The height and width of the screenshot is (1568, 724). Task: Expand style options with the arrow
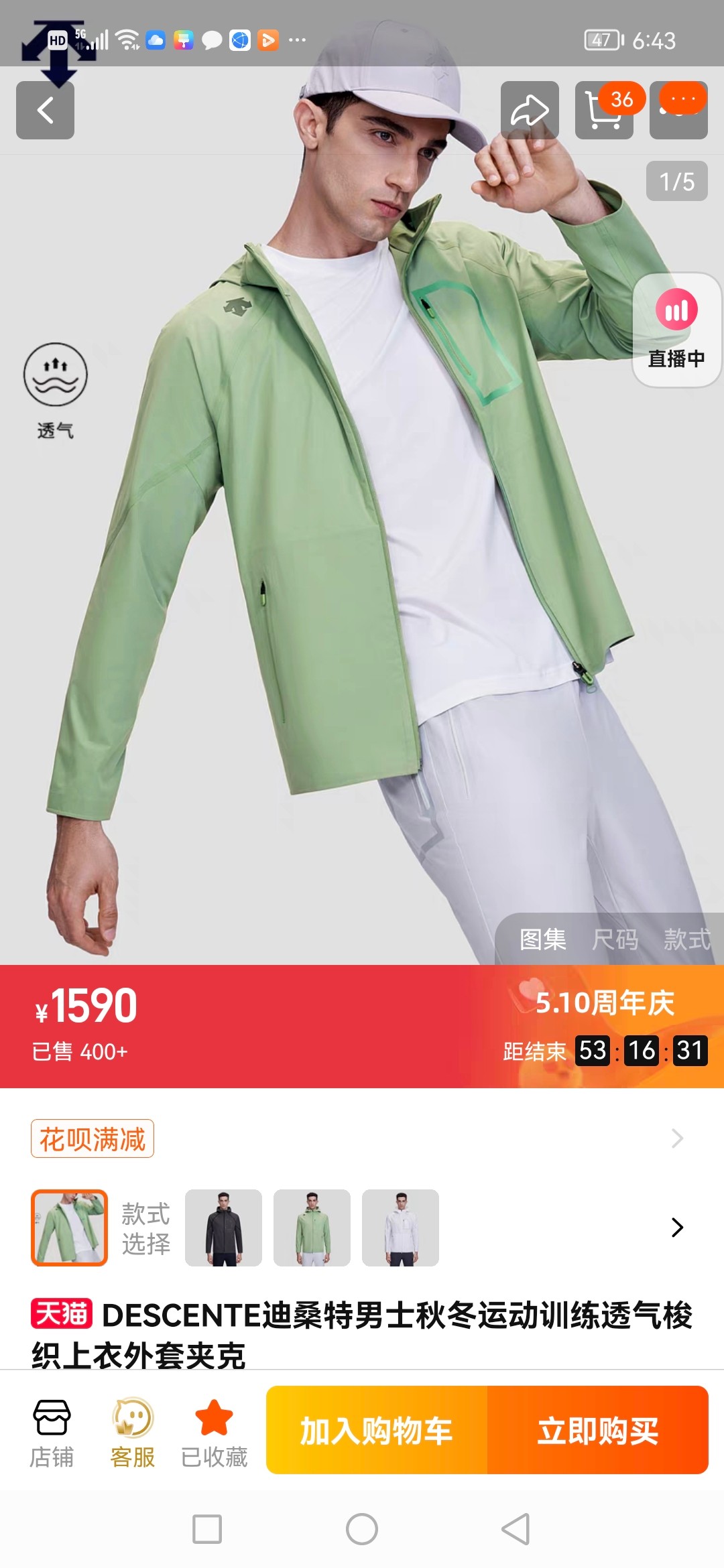point(677,1228)
